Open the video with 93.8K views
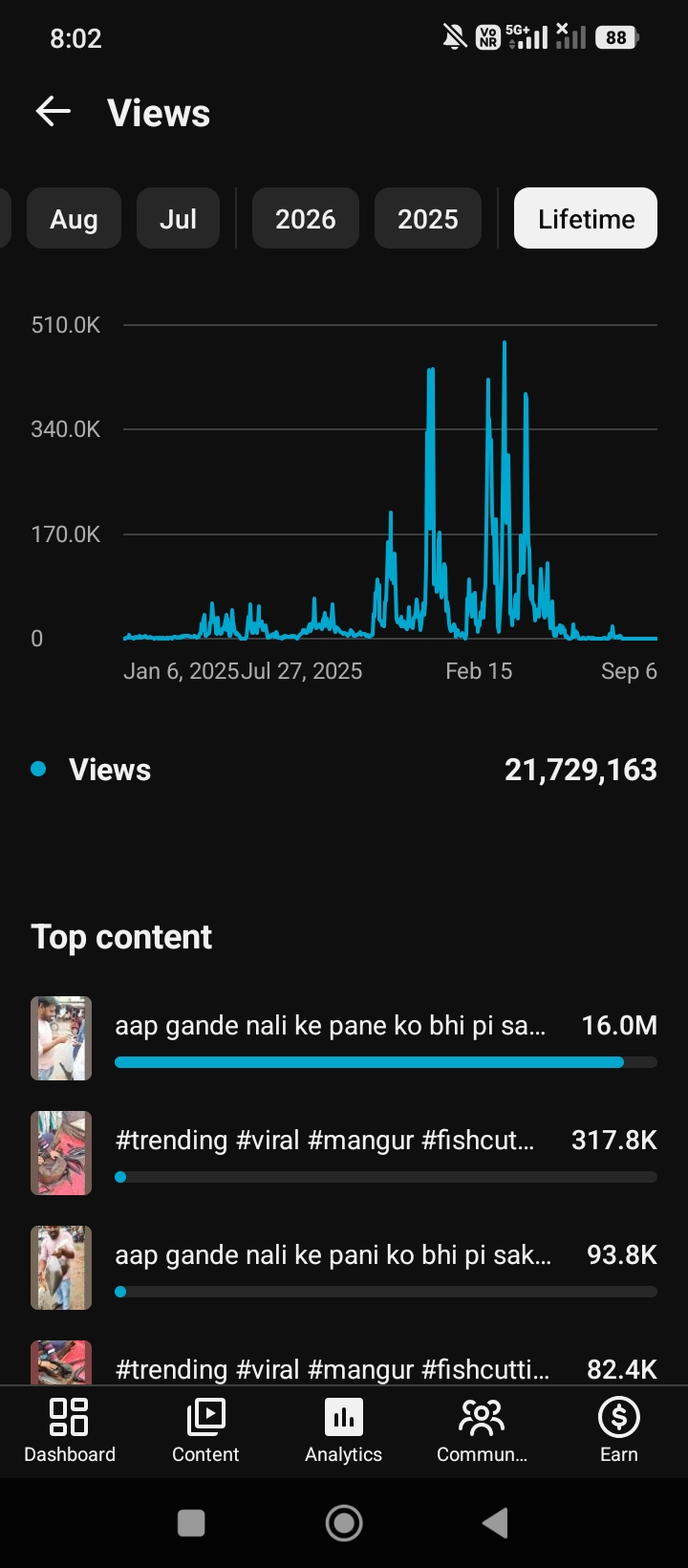Screen dimensions: 688x1568 tap(344, 1268)
